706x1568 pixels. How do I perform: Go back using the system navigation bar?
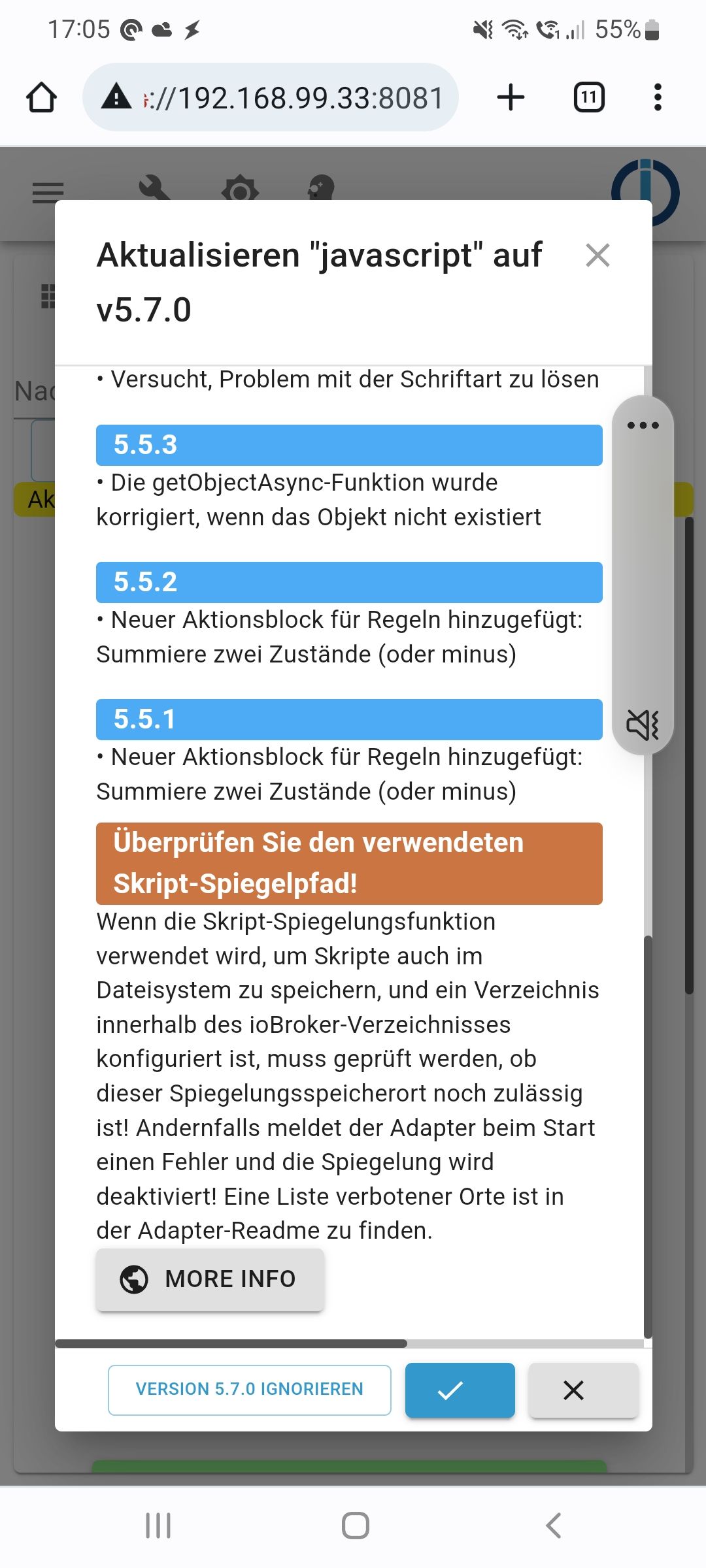click(553, 1526)
